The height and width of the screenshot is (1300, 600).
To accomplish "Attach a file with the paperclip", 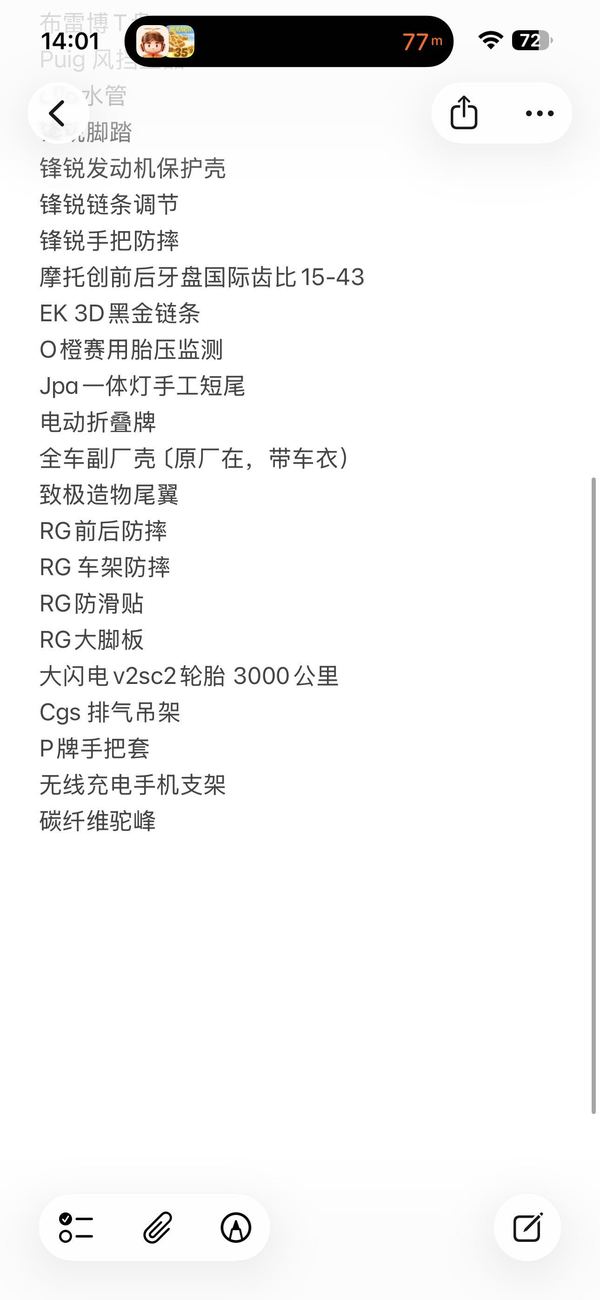I will pyautogui.click(x=157, y=1227).
